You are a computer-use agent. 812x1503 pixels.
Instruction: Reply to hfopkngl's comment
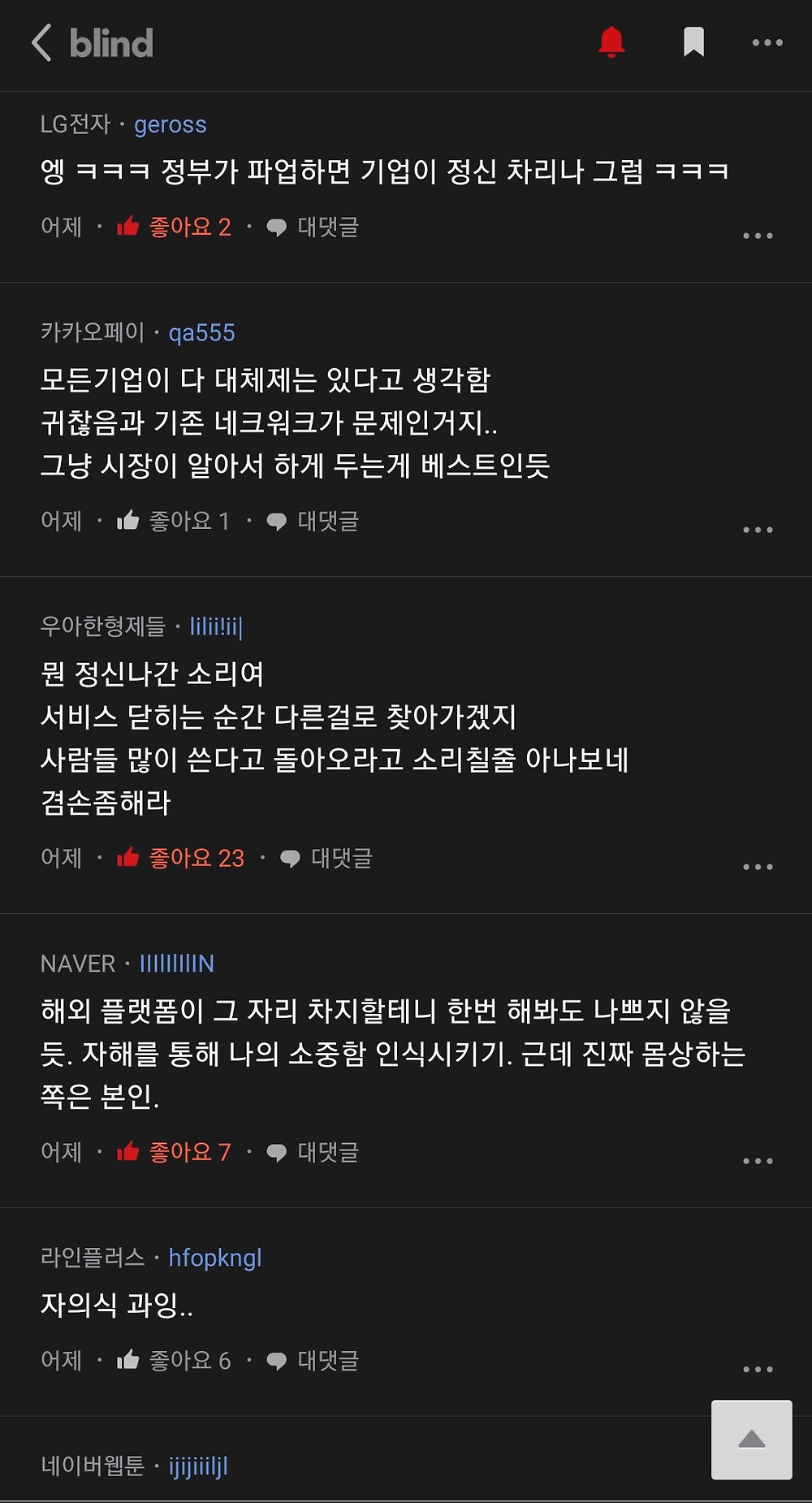point(313,1360)
